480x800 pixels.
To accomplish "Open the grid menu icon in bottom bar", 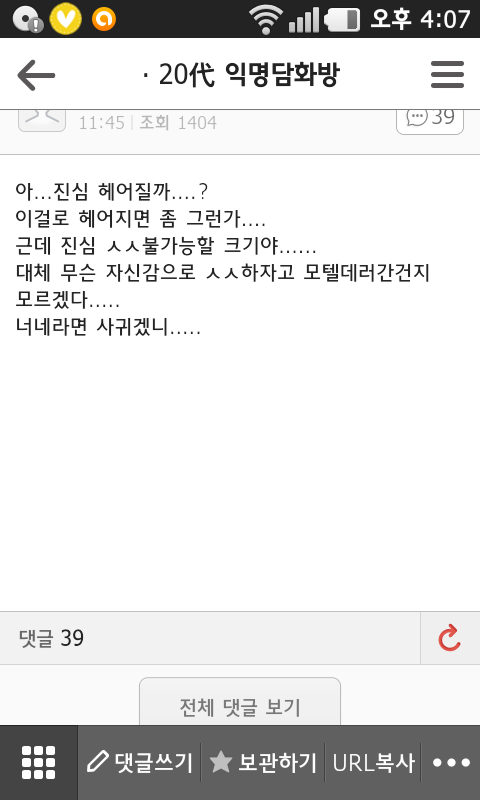I will tap(39, 763).
